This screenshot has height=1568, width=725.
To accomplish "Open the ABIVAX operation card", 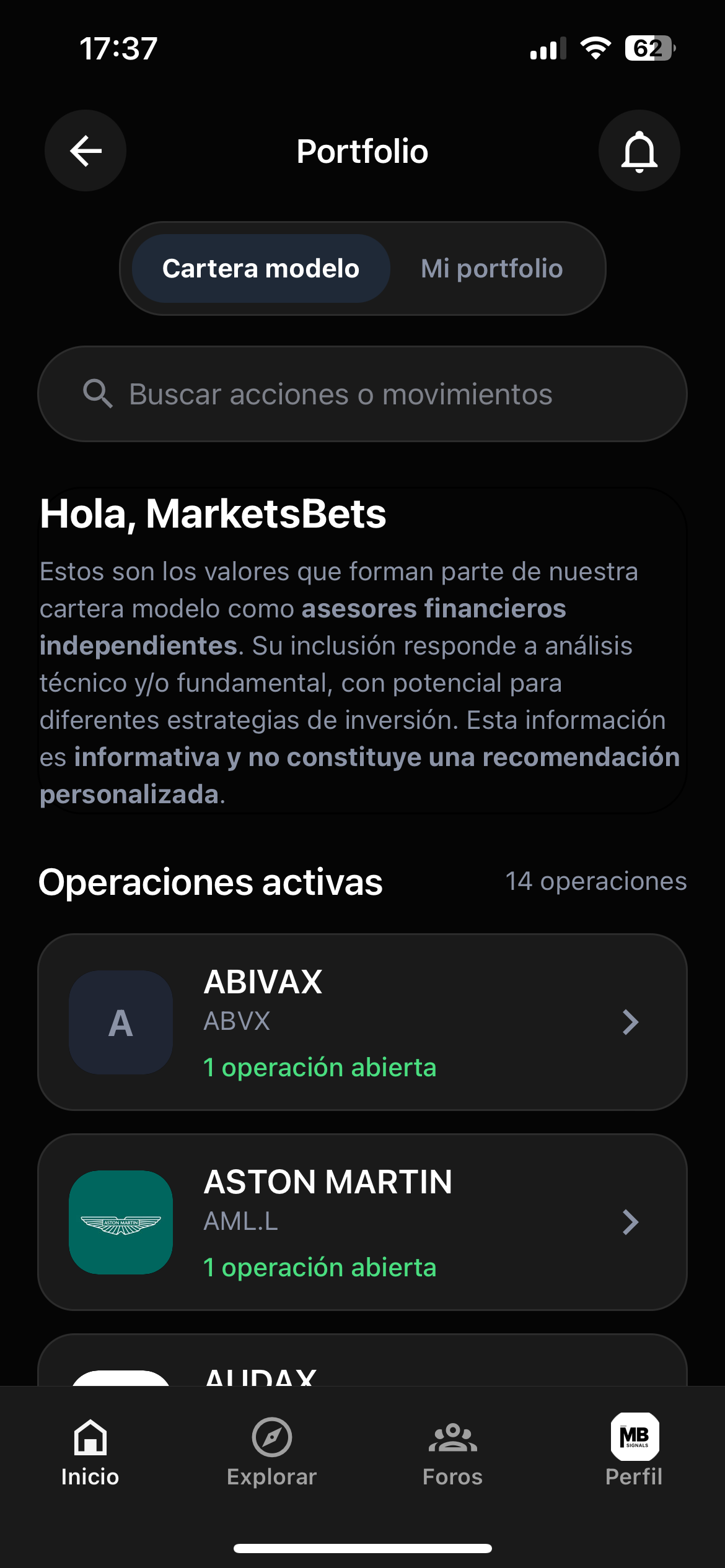I will pos(362,1022).
